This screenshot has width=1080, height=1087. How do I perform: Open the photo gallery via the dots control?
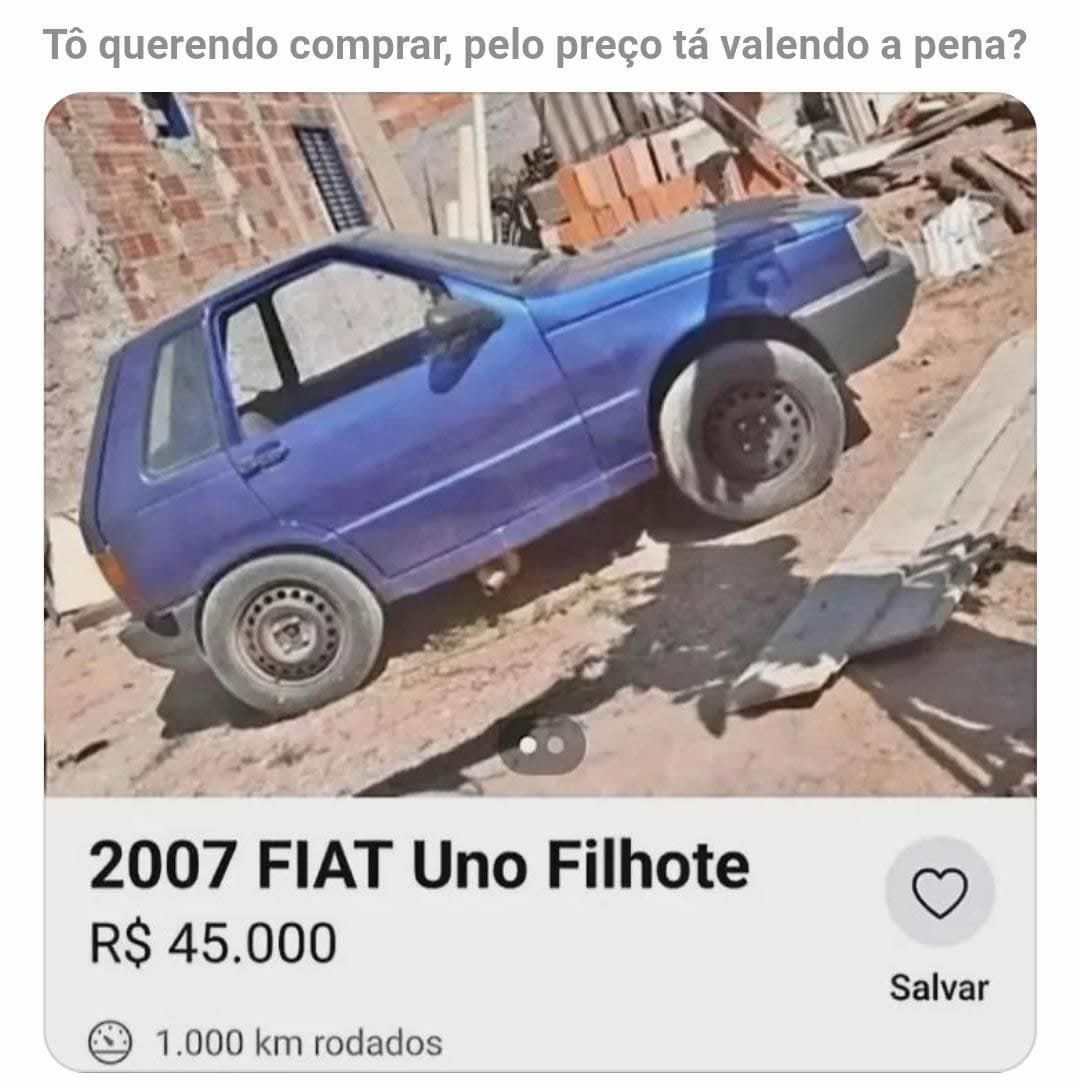click(540, 745)
